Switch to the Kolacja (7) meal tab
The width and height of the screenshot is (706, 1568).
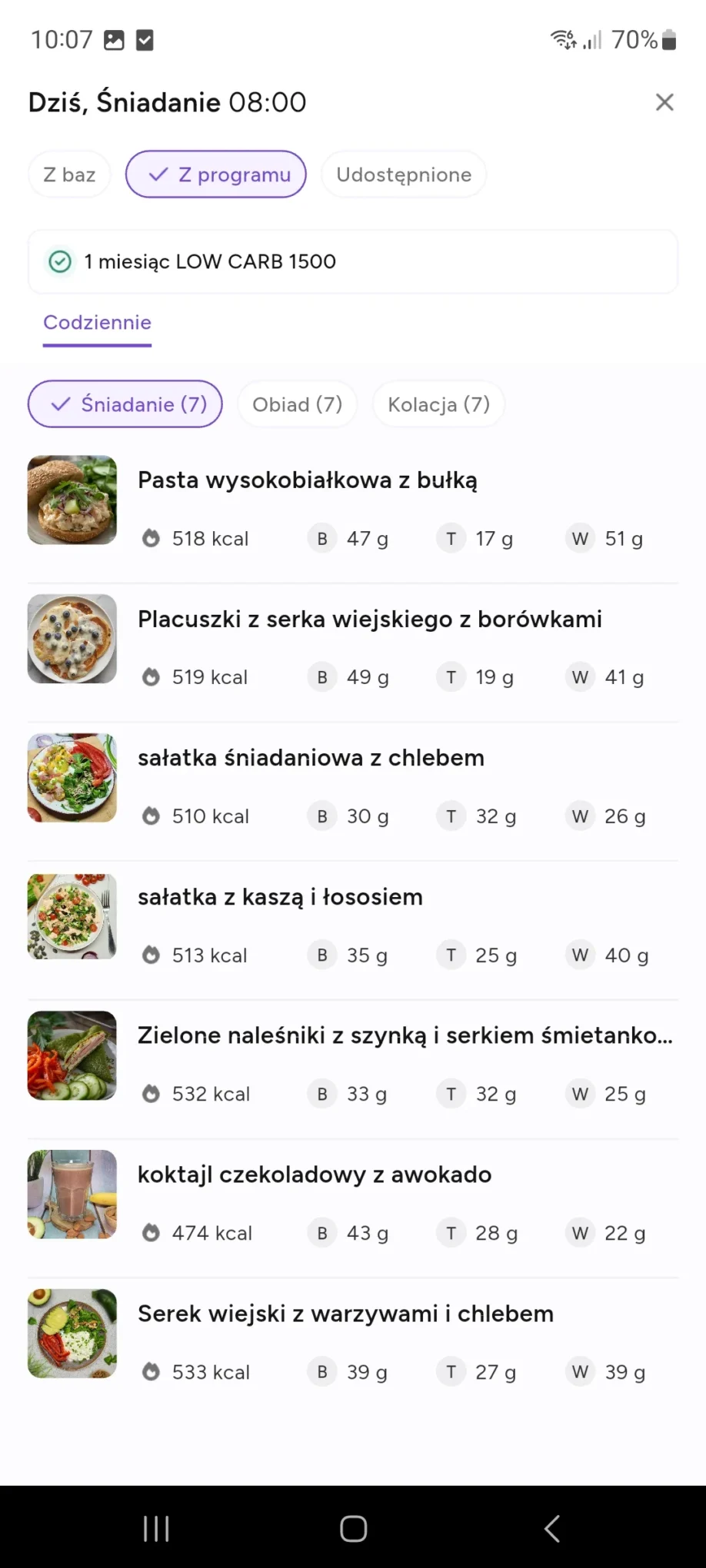pos(438,404)
